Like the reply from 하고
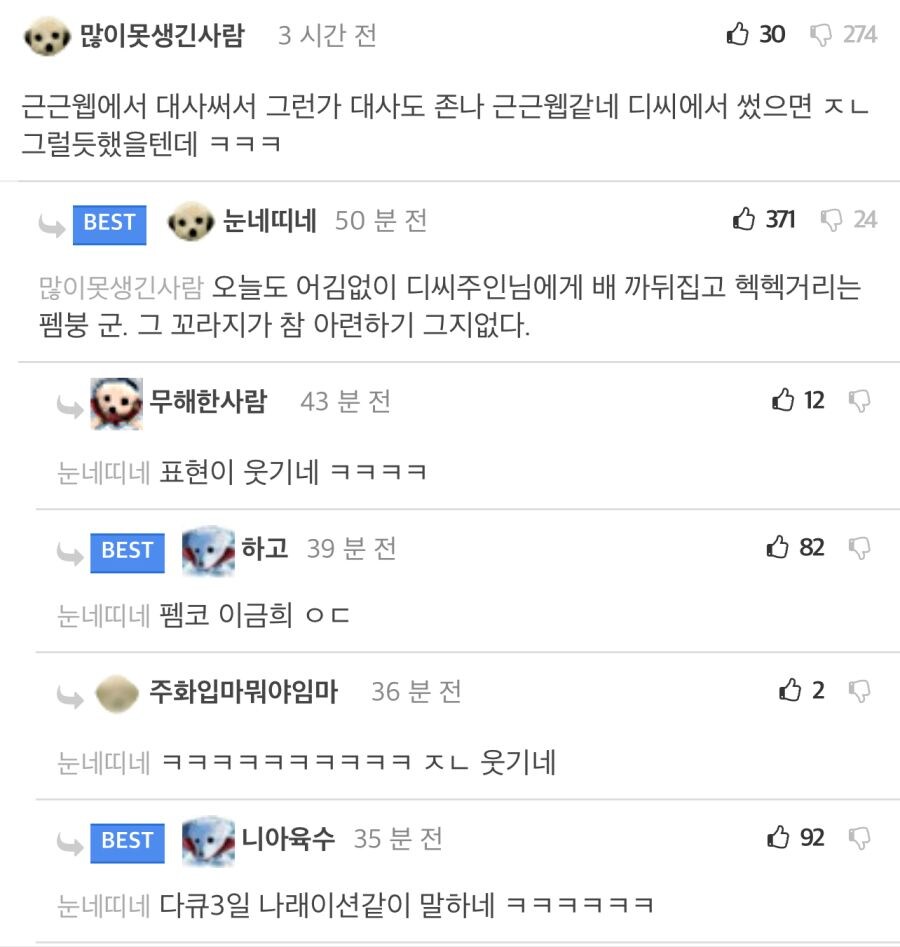This screenshot has width=900, height=947. [778, 547]
